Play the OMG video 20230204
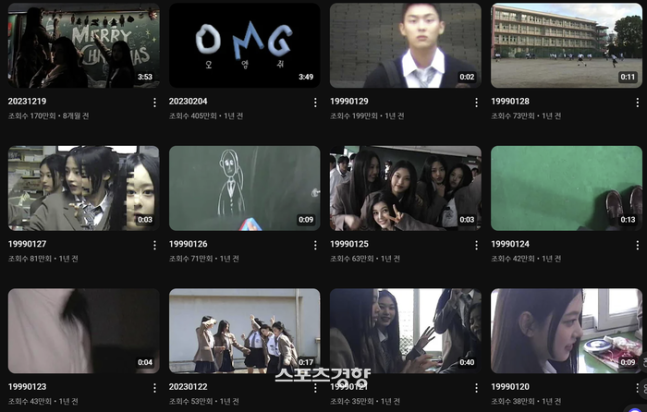This screenshot has height=412, width=647. [244, 46]
